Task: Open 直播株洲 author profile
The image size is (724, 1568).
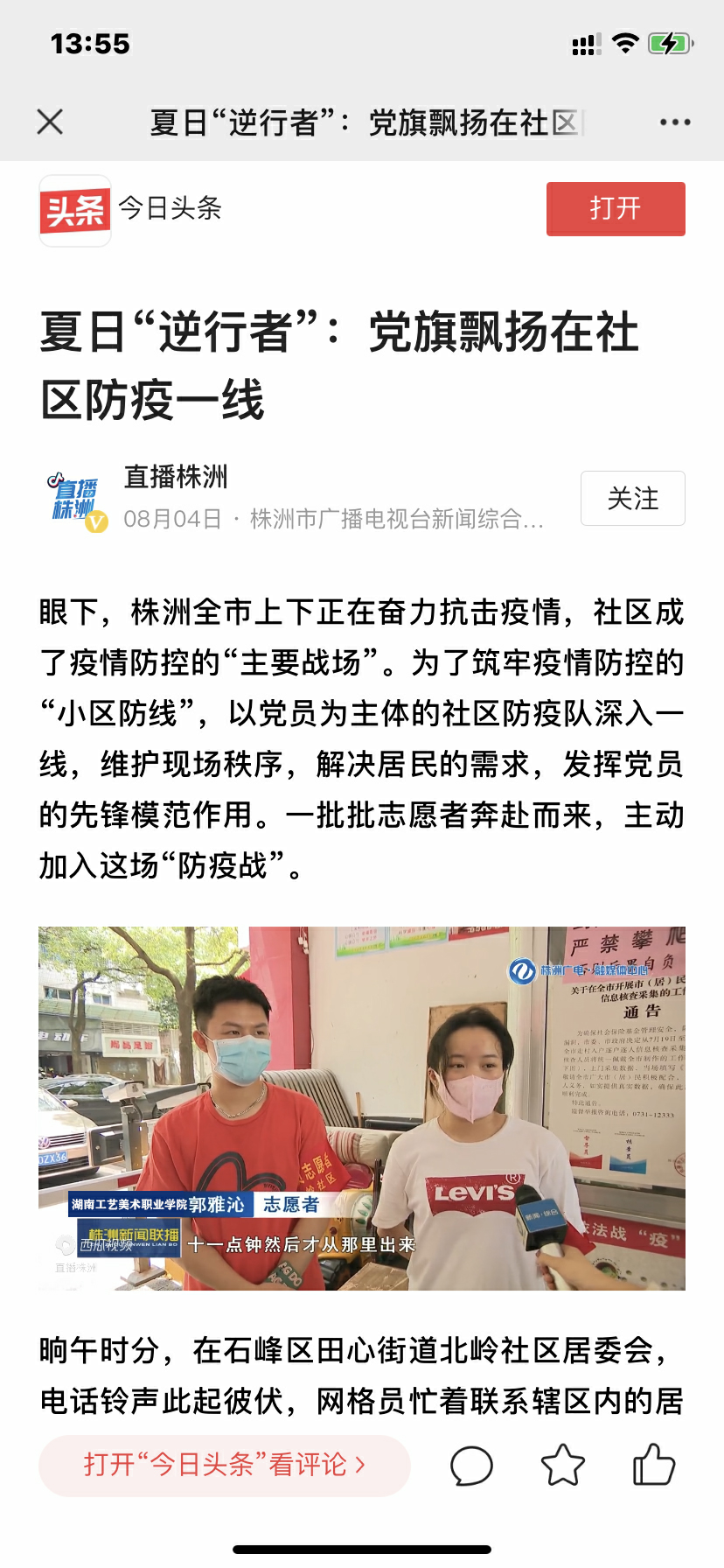Action: (x=175, y=478)
